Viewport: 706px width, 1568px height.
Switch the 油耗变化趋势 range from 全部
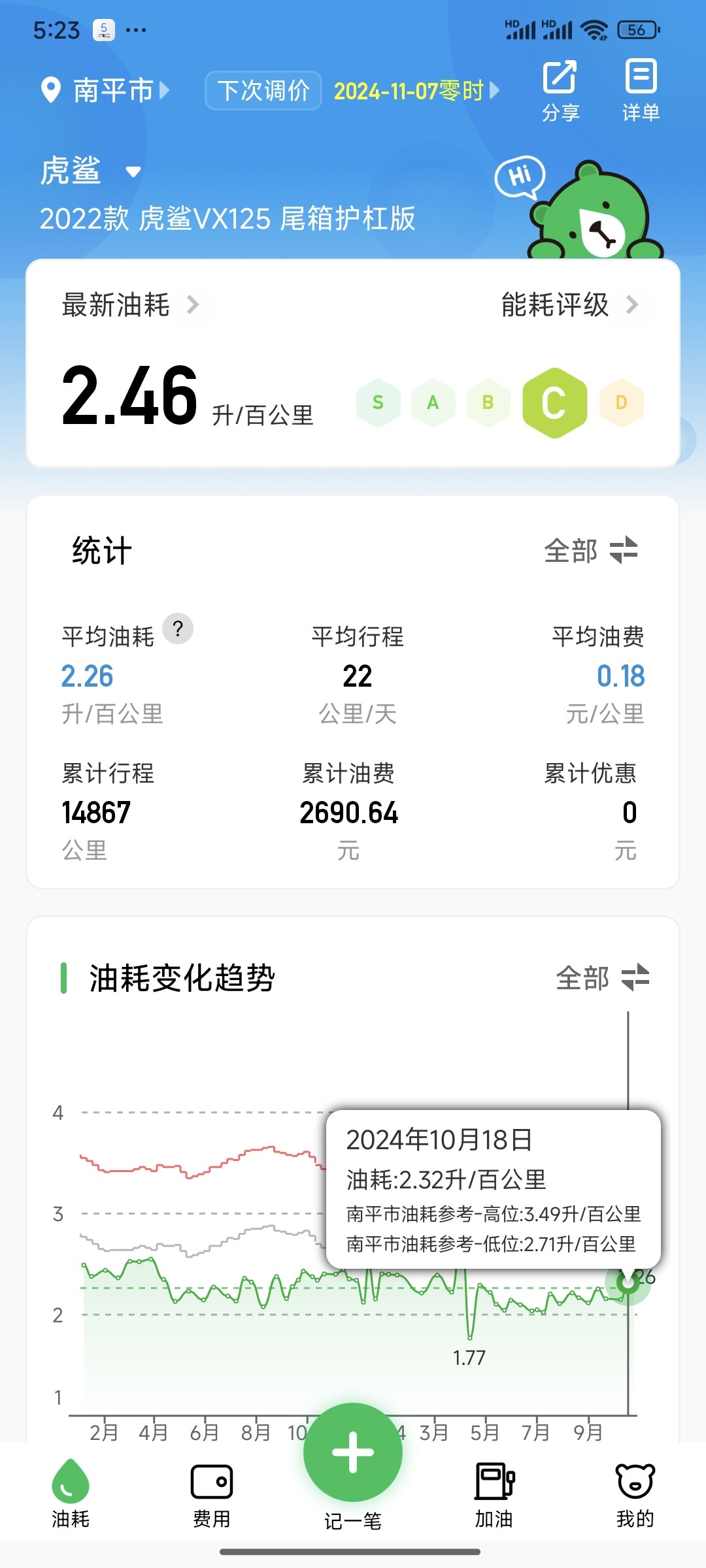tap(602, 978)
